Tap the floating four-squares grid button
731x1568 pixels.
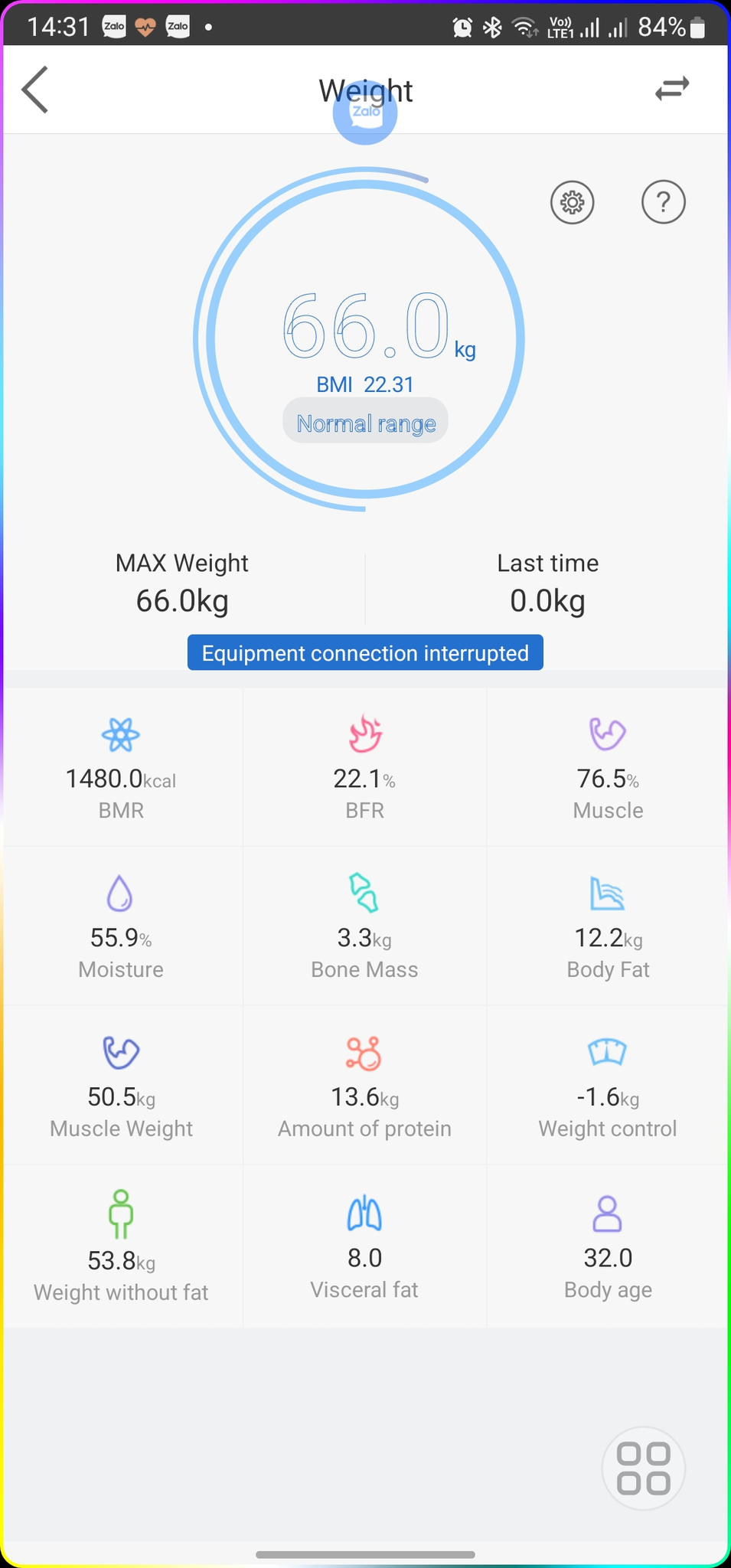pos(643,1468)
